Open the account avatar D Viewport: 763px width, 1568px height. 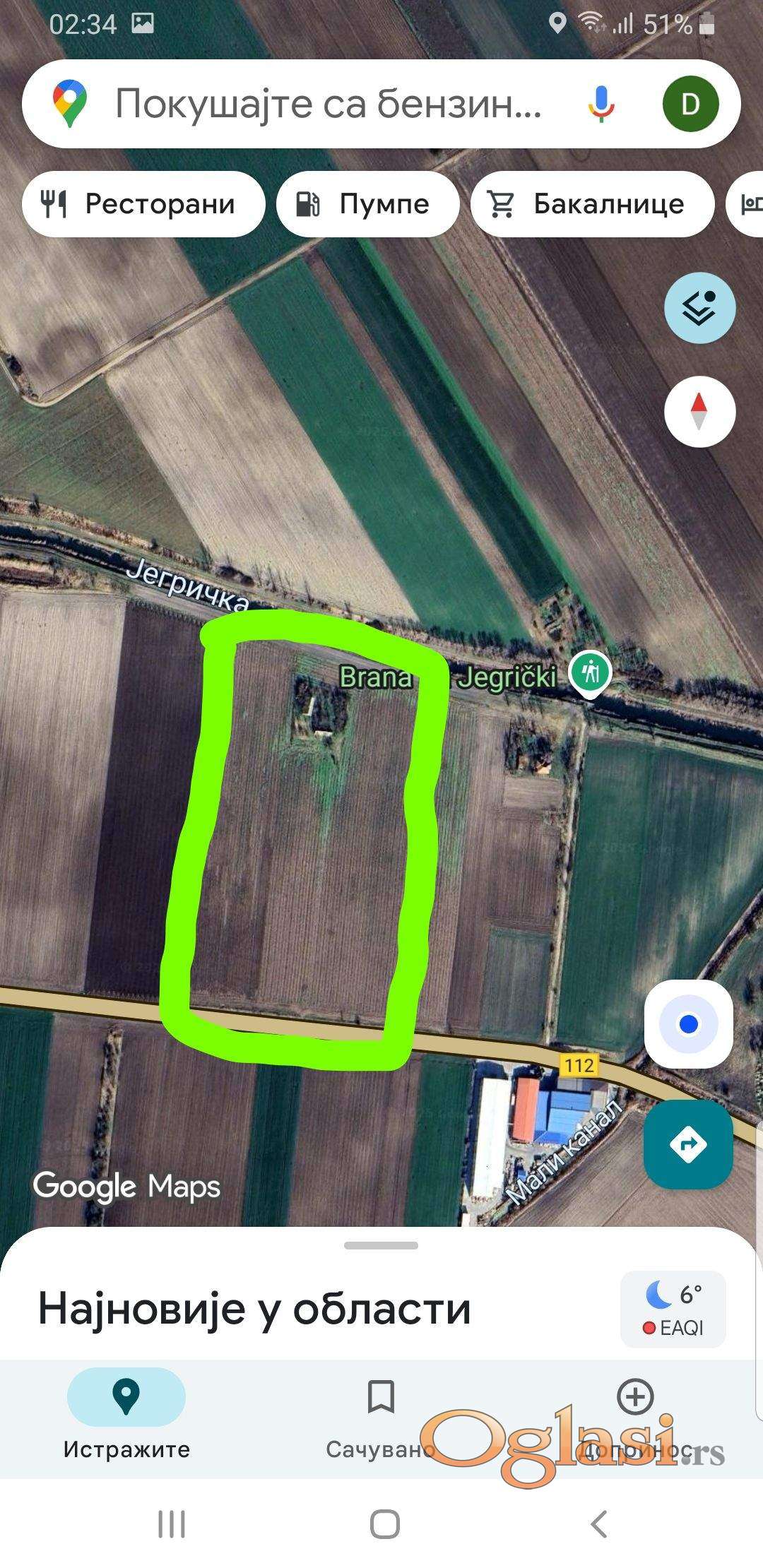pyautogui.click(x=690, y=105)
